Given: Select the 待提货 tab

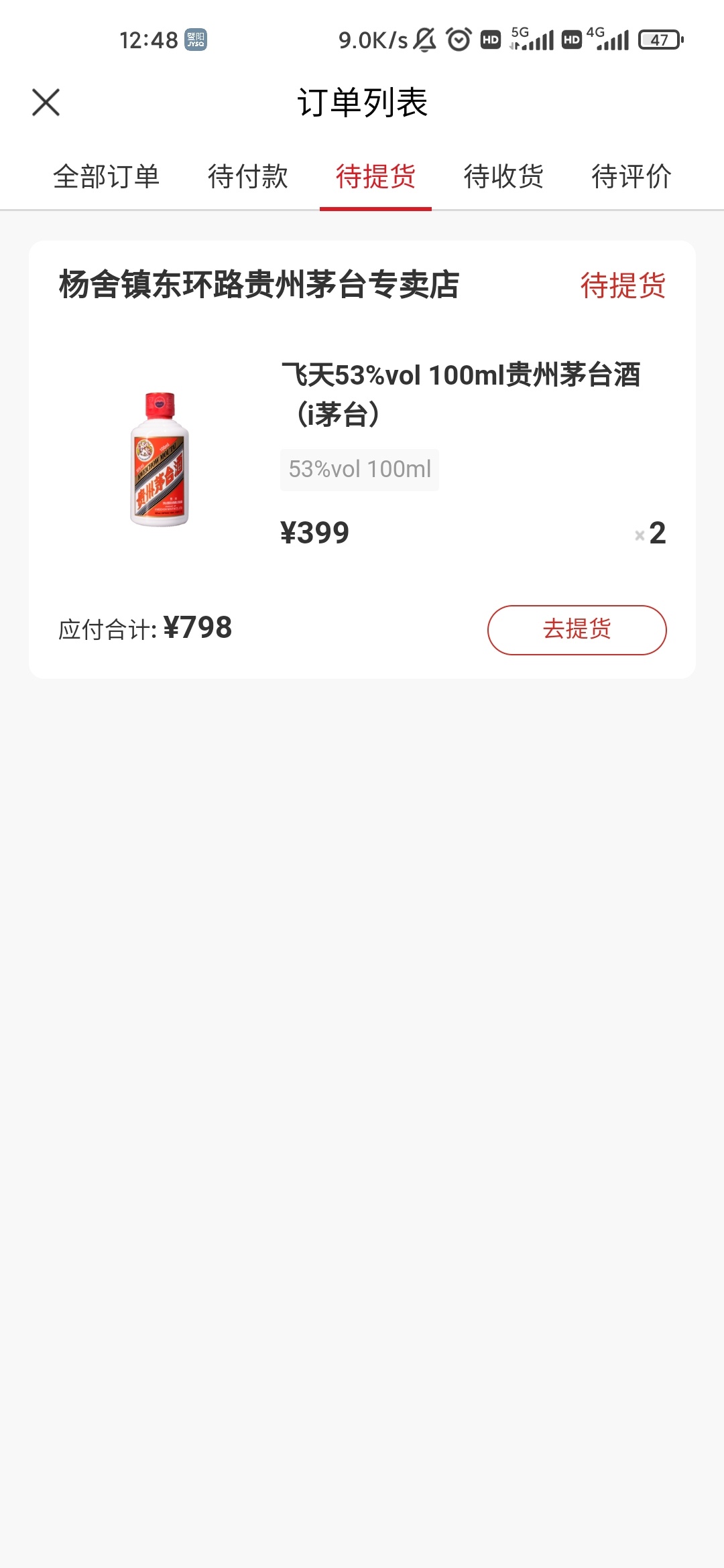Looking at the screenshot, I should (375, 177).
